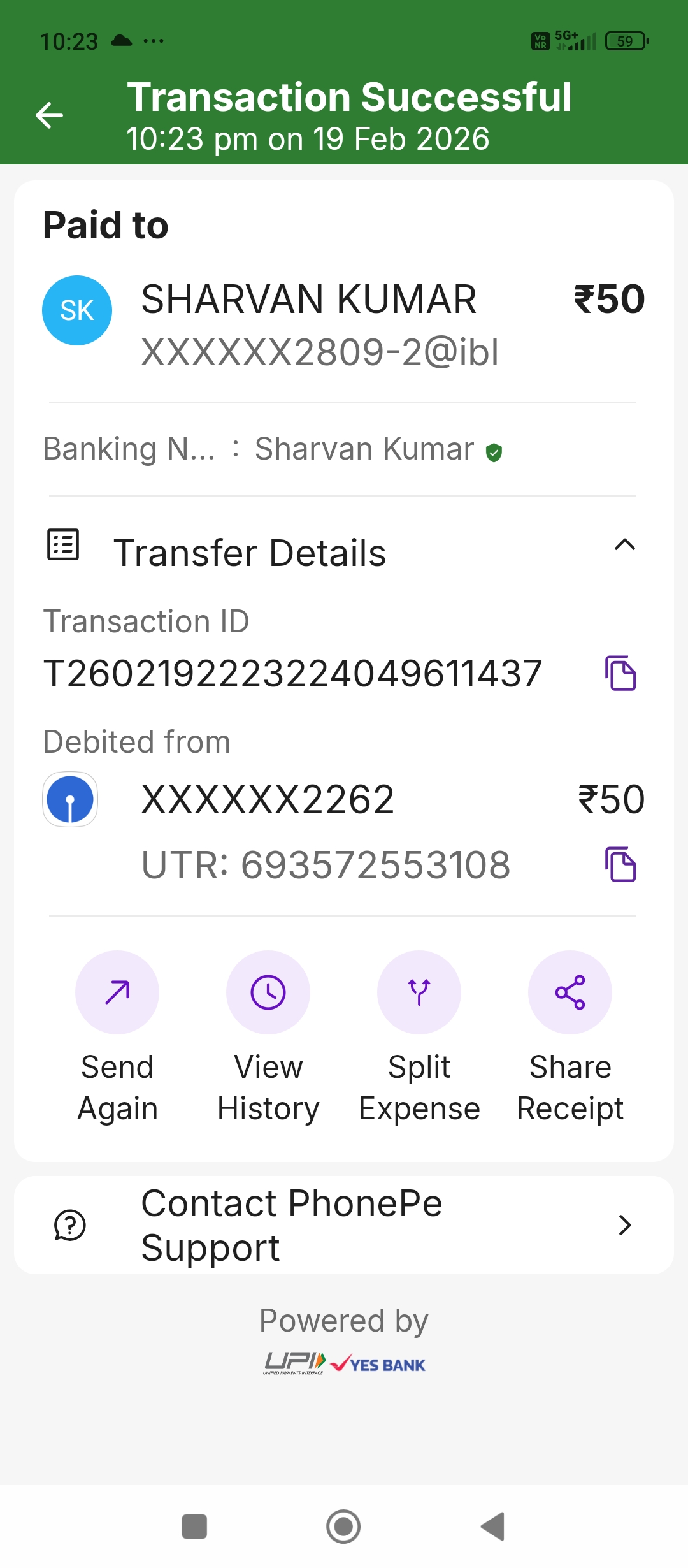Go back using the header arrow
688x1568 pixels.
coord(49,115)
